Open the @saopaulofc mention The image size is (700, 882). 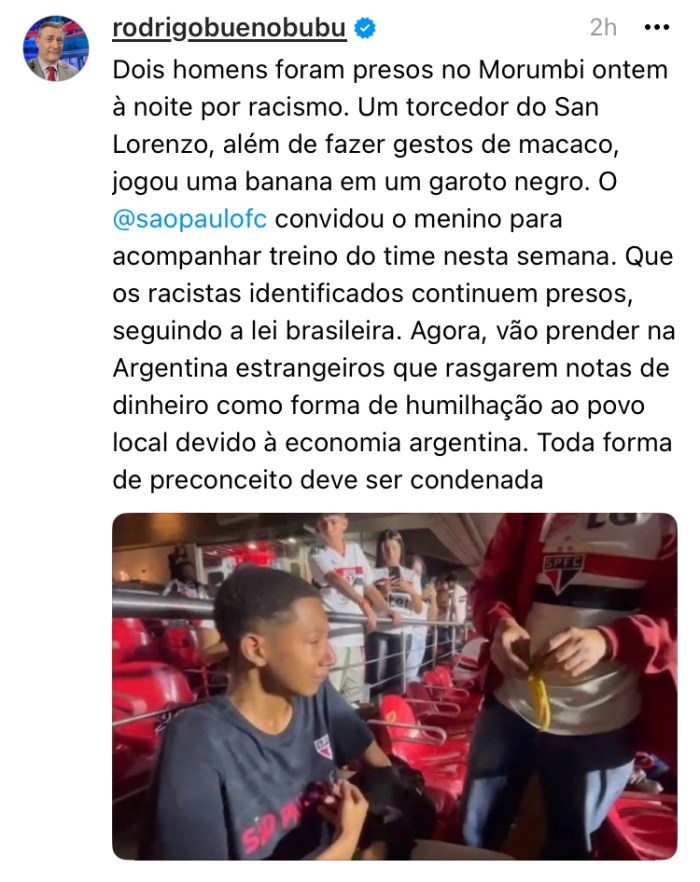point(190,219)
